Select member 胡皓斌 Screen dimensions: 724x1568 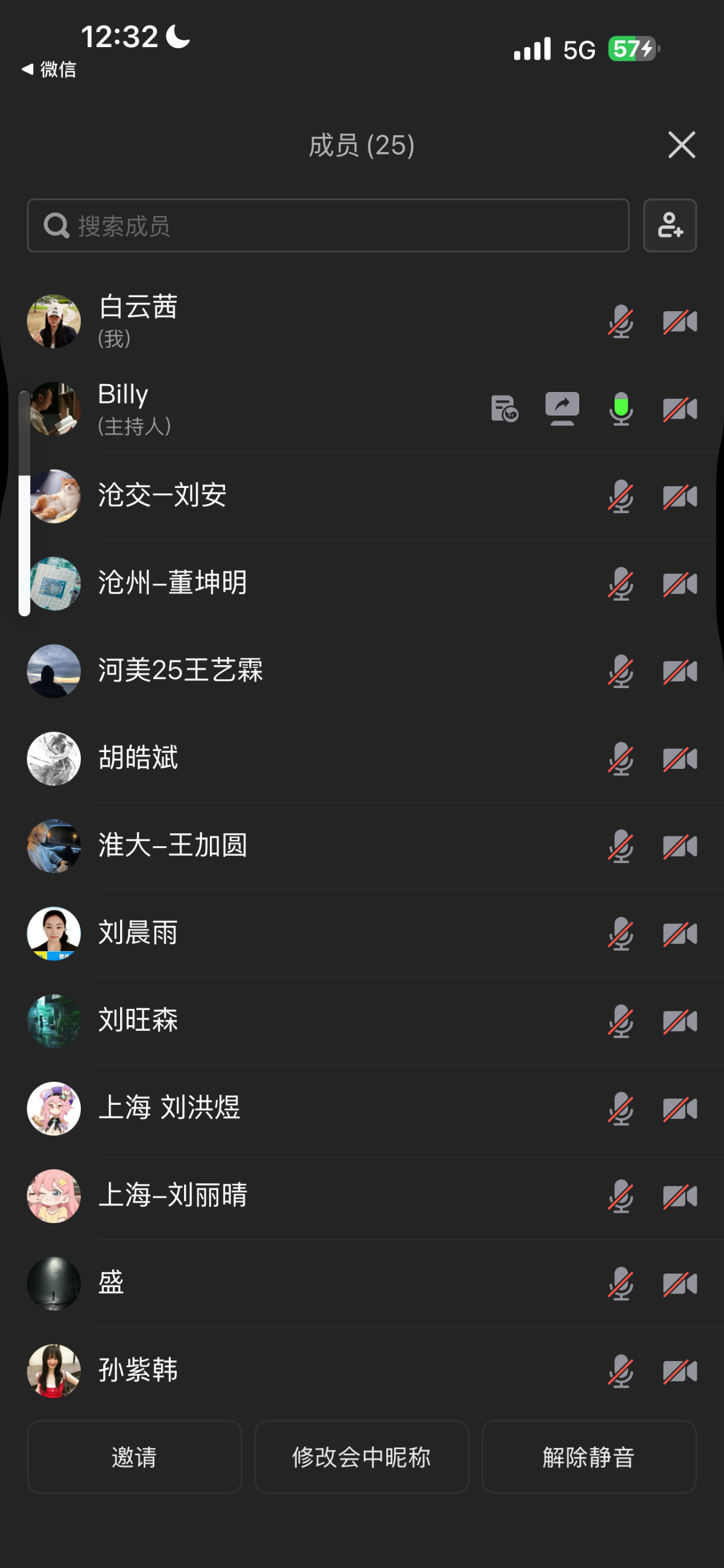pos(361,759)
